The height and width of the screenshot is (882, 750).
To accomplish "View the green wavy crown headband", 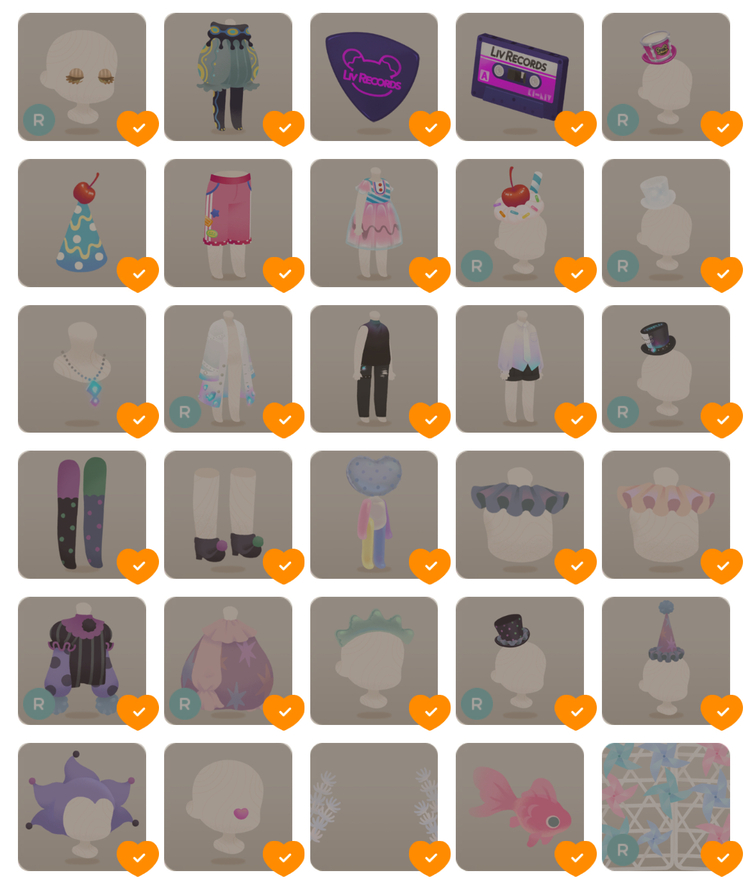I will [x=372, y=658].
